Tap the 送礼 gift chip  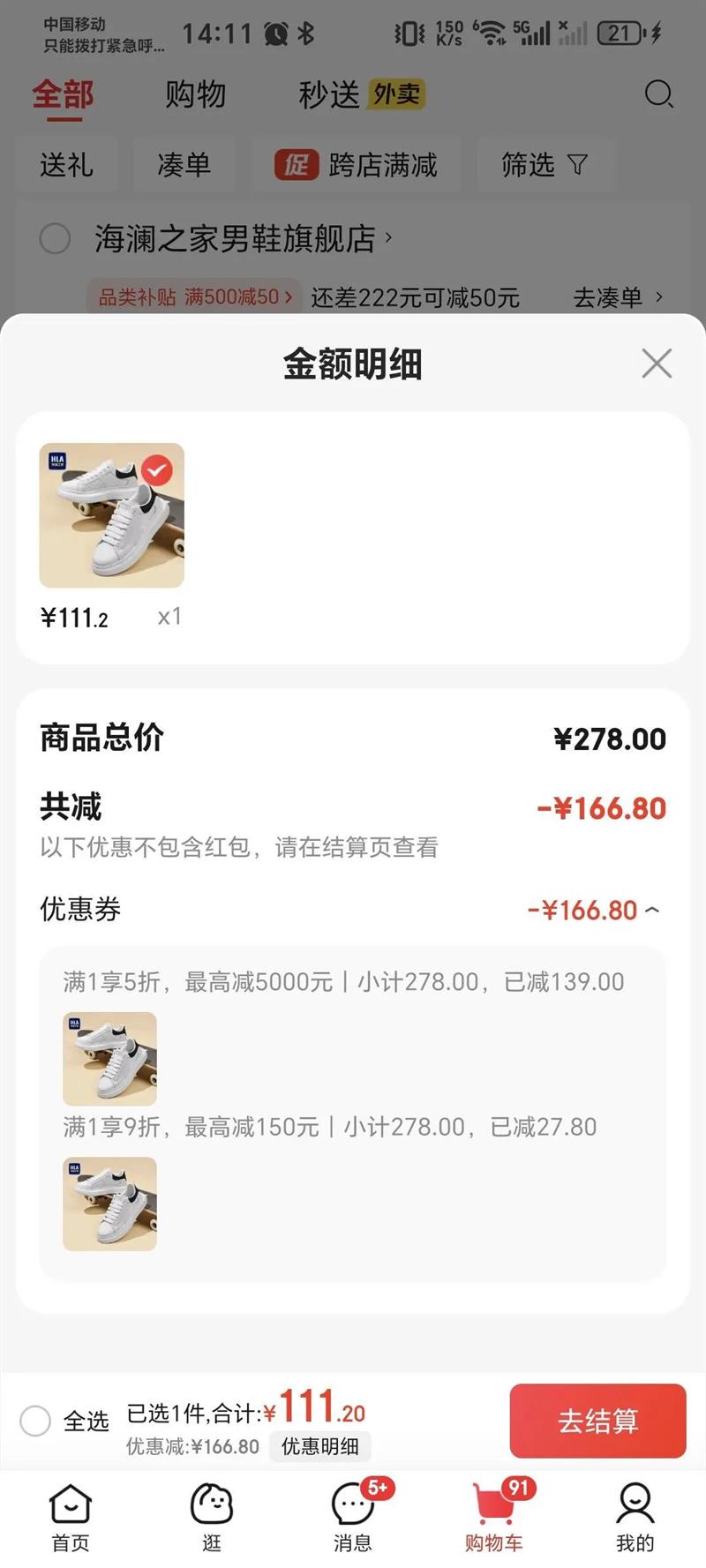tap(66, 165)
